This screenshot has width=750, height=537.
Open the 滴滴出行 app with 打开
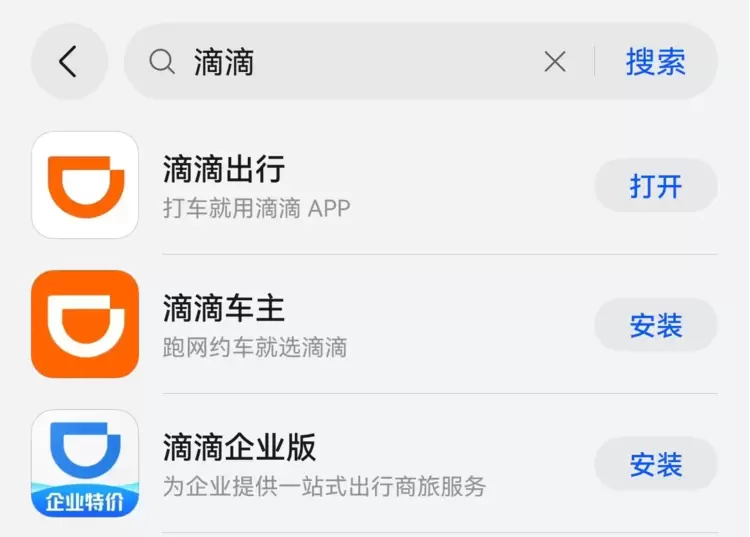656,186
